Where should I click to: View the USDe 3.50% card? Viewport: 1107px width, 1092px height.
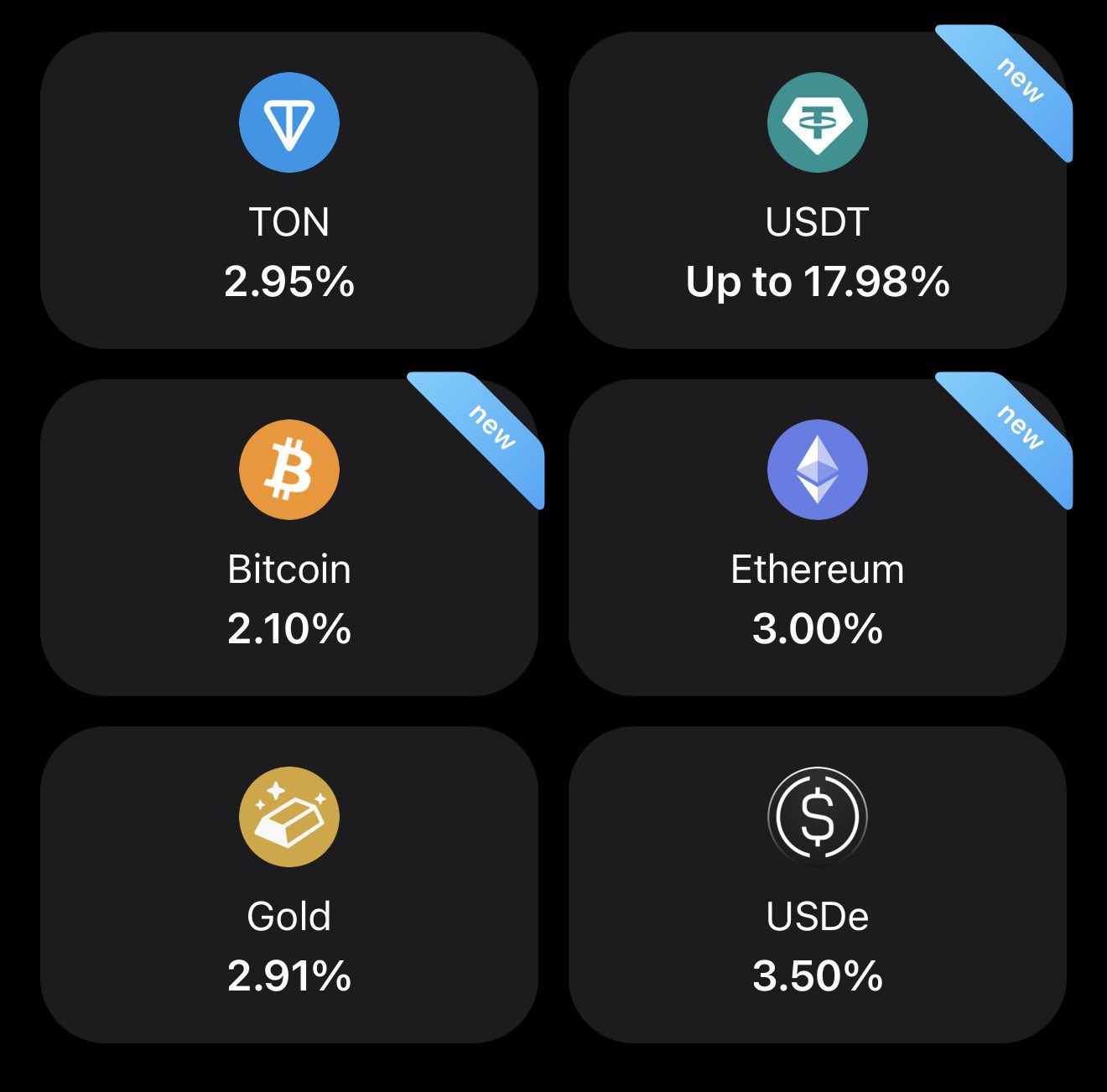[x=817, y=885]
